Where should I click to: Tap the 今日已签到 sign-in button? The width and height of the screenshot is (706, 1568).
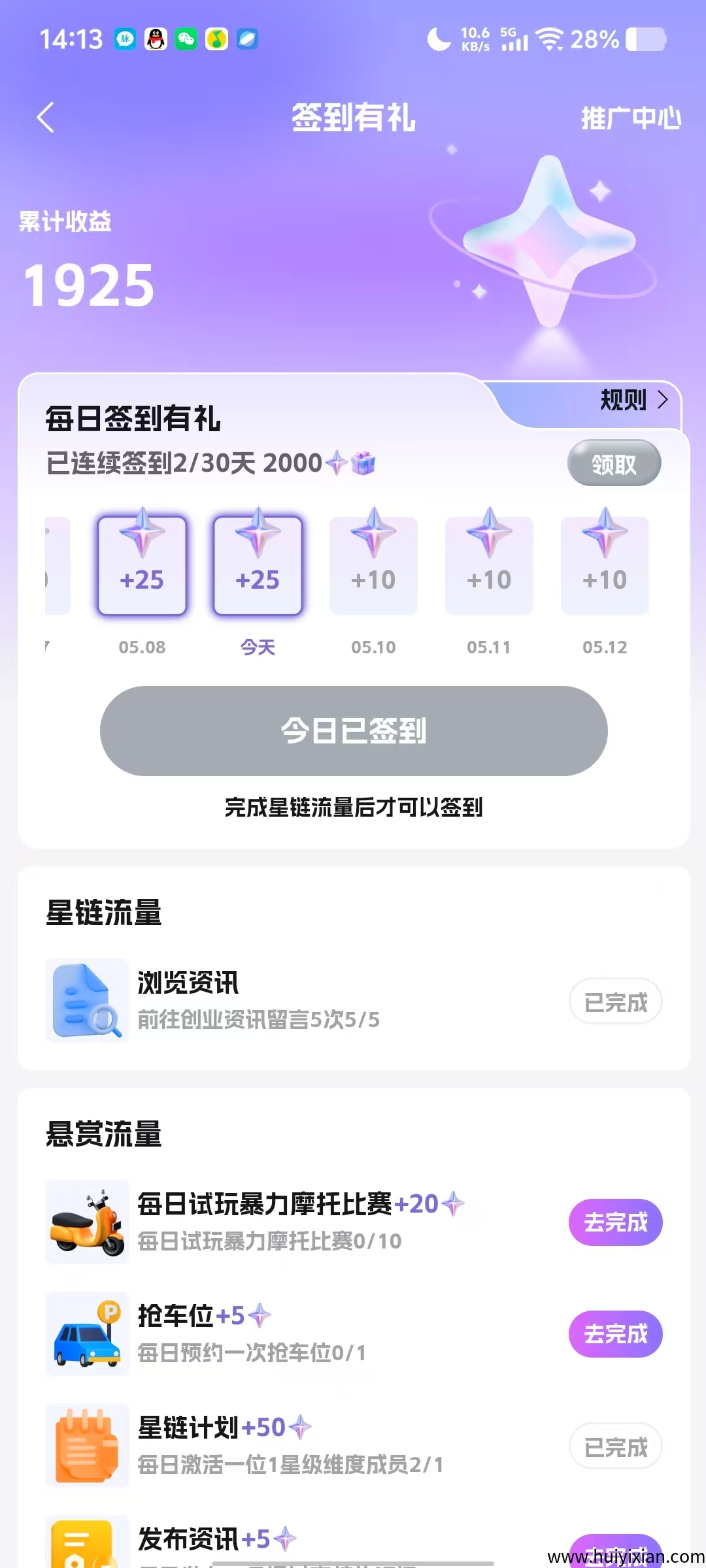pyautogui.click(x=353, y=730)
